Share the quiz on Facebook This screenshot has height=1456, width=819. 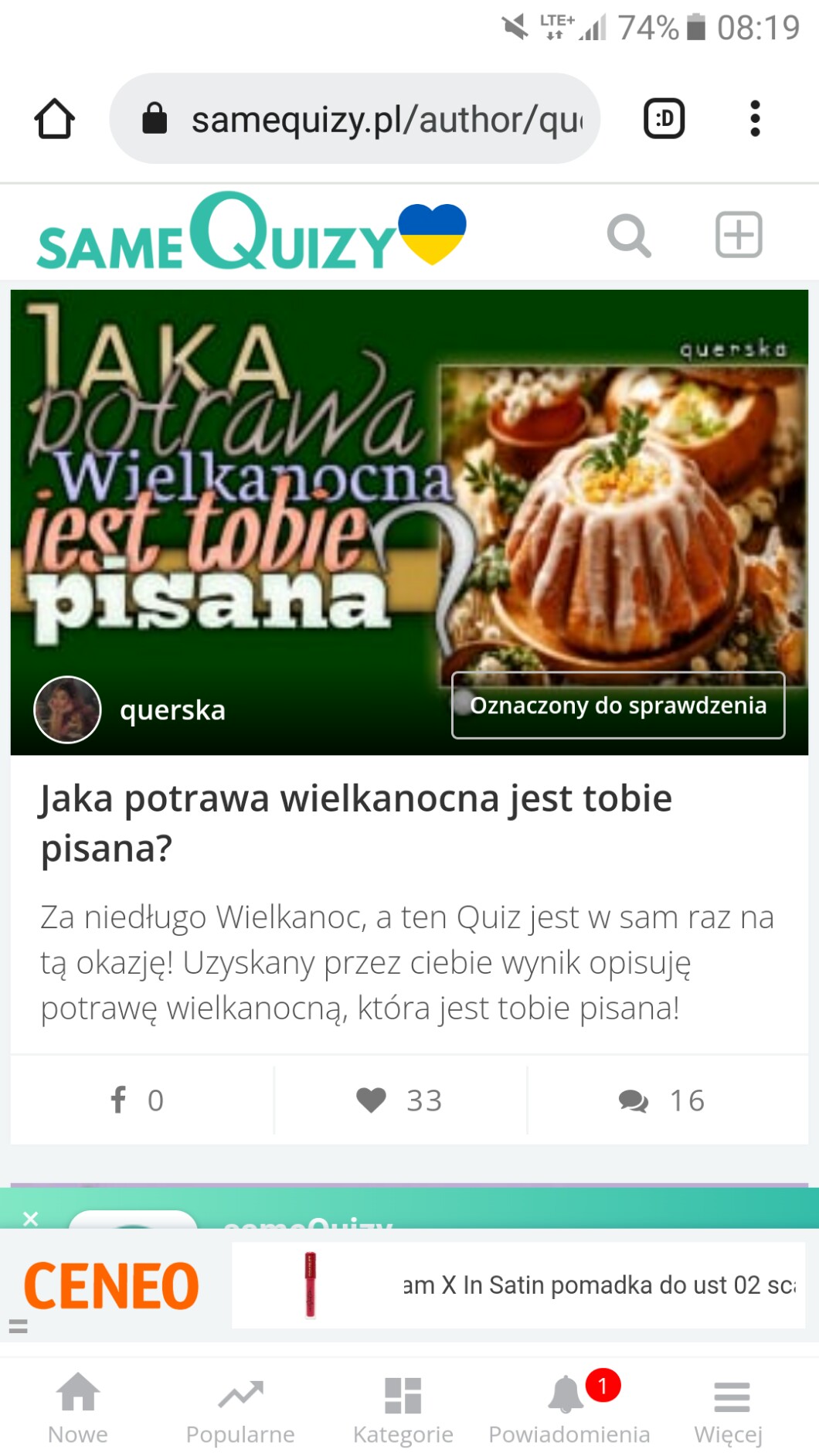click(138, 1100)
